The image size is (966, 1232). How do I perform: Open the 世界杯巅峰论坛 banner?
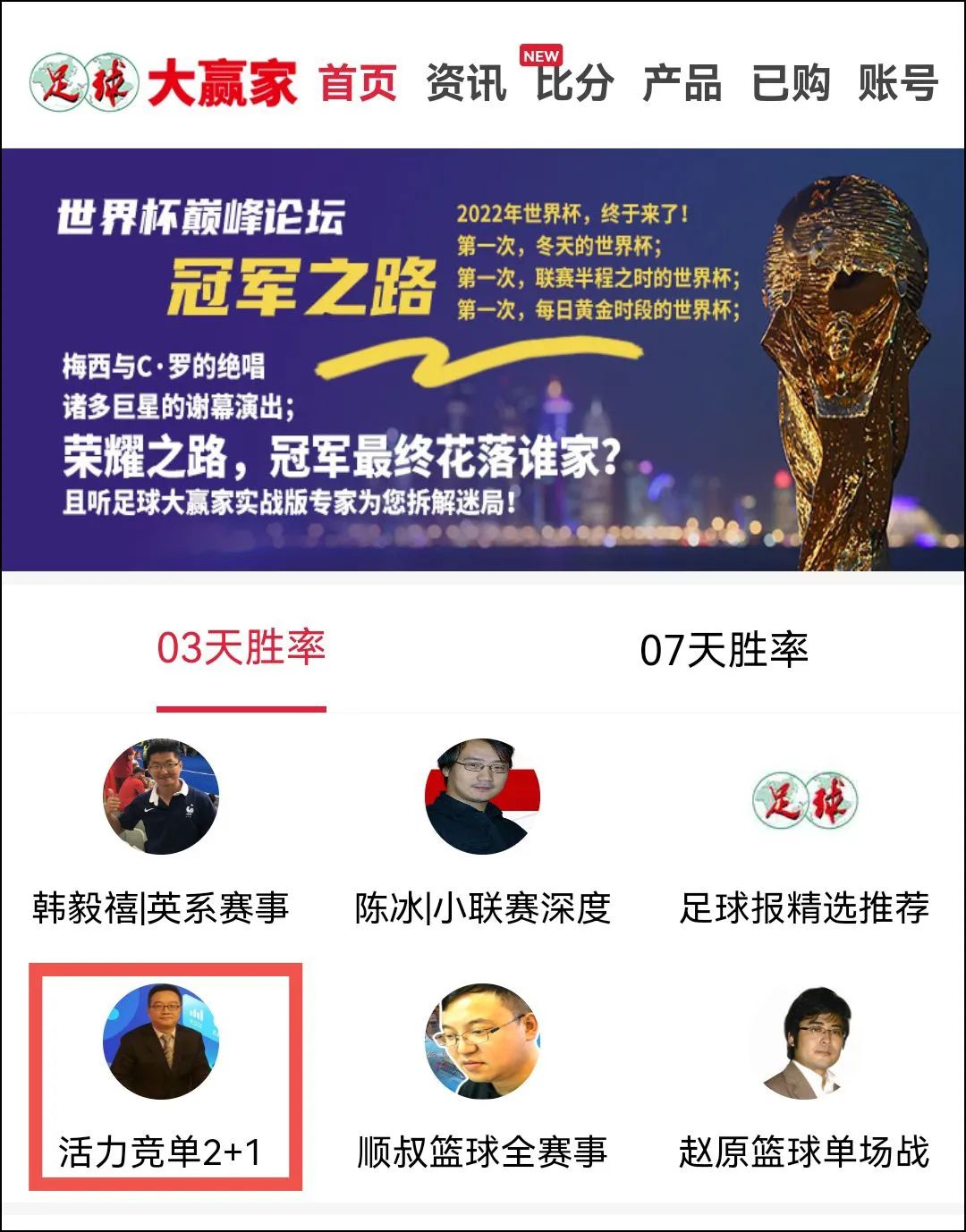483,359
